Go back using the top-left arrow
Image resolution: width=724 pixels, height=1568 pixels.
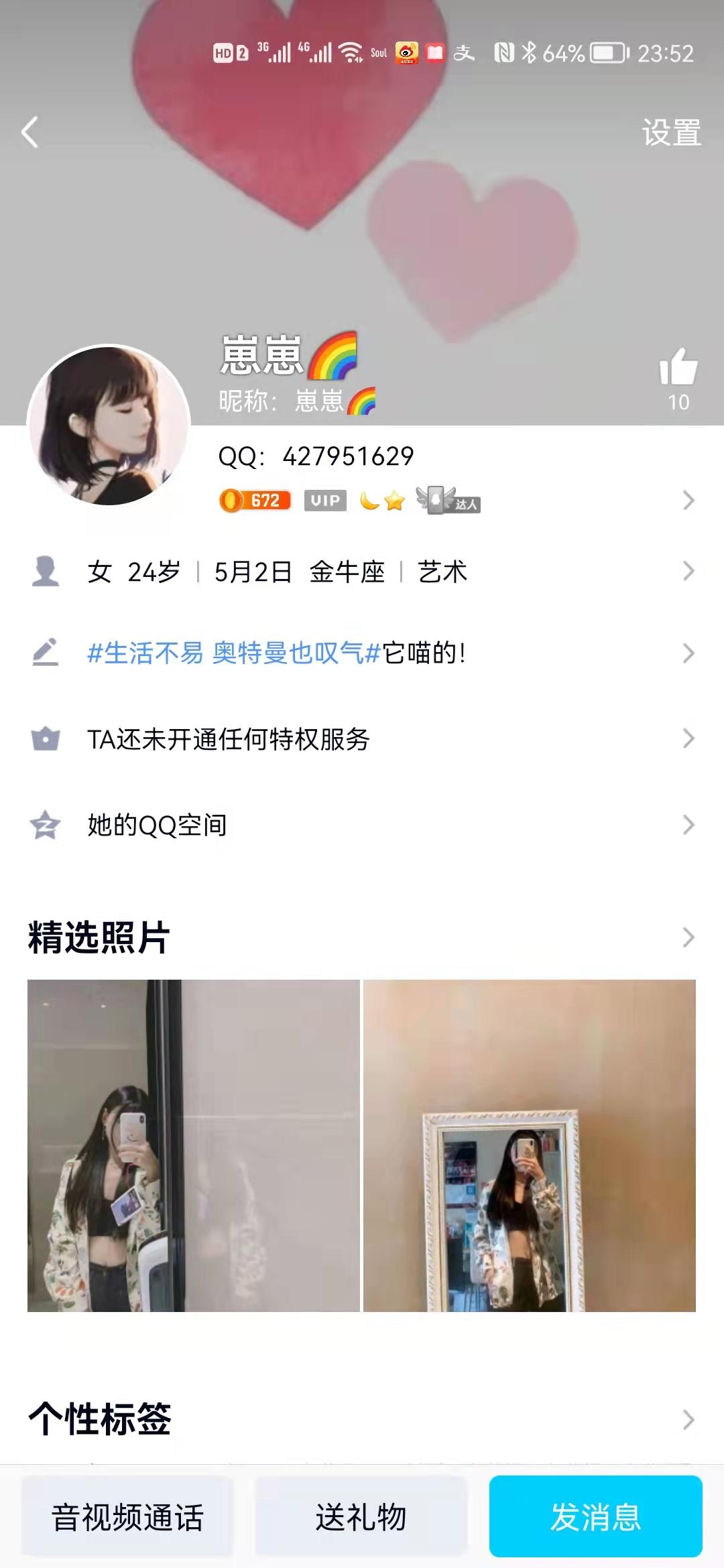[x=30, y=132]
